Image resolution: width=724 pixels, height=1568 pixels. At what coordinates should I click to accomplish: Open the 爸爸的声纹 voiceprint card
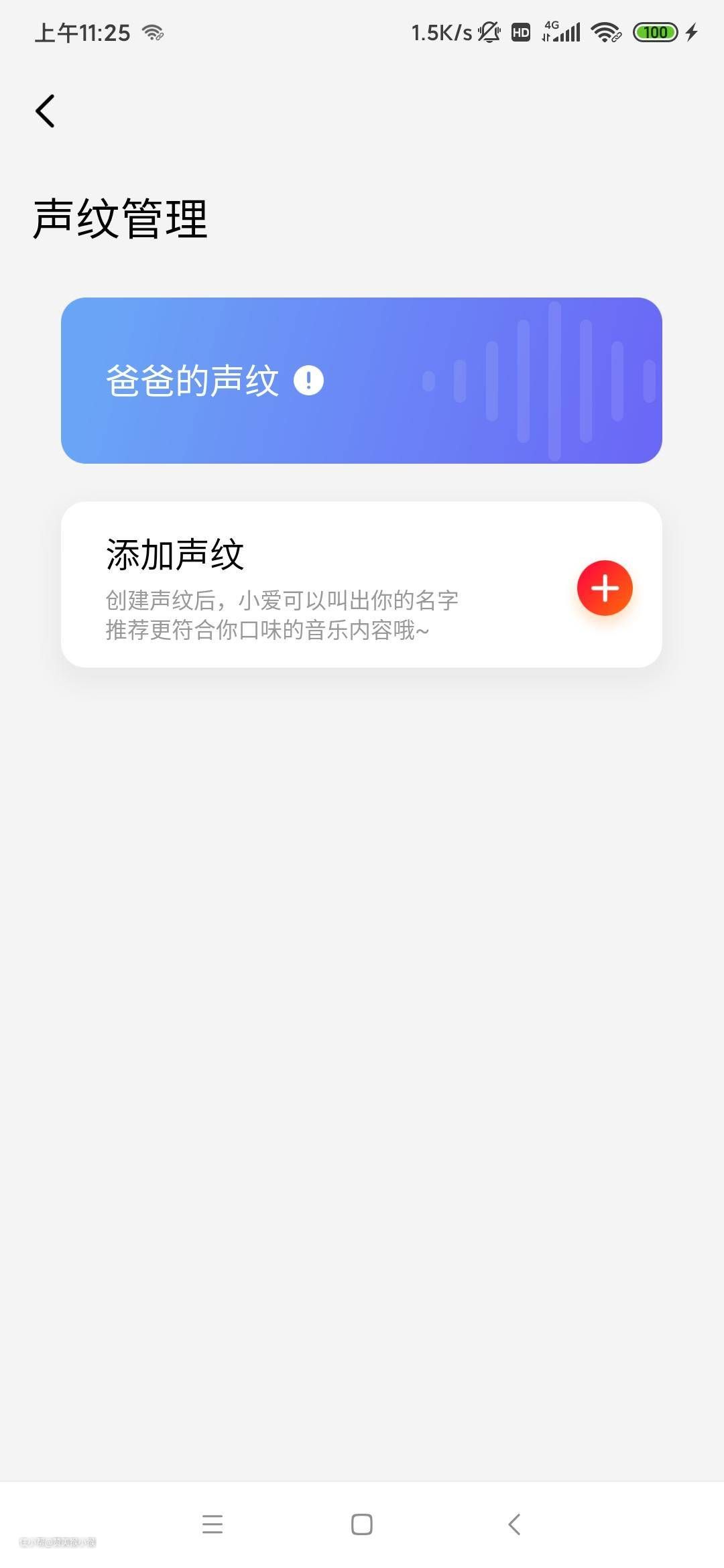361,381
